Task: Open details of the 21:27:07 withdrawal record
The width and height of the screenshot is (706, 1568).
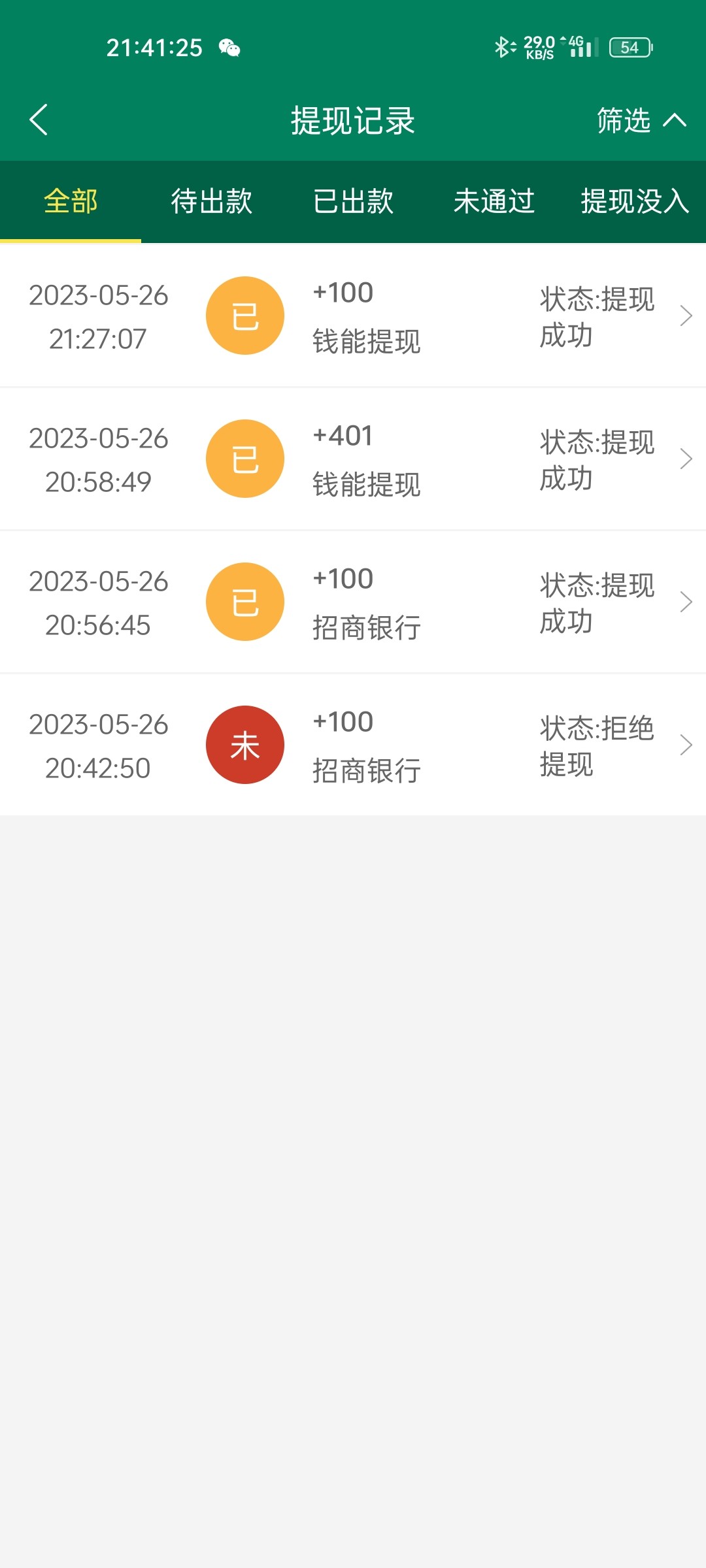Action: (686, 316)
